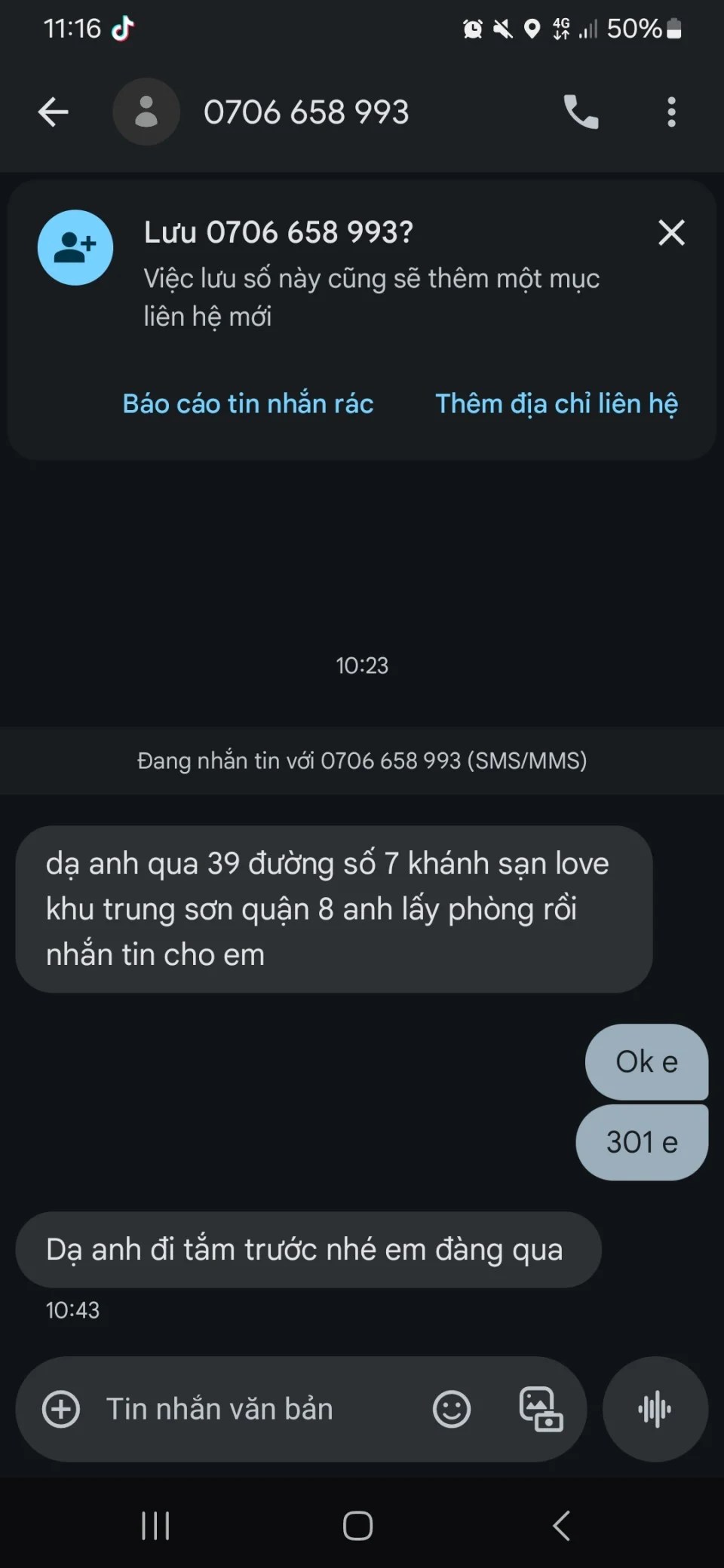Select Thêm địa chỉ liên hệ
The width and height of the screenshot is (724, 1568).
(557, 404)
